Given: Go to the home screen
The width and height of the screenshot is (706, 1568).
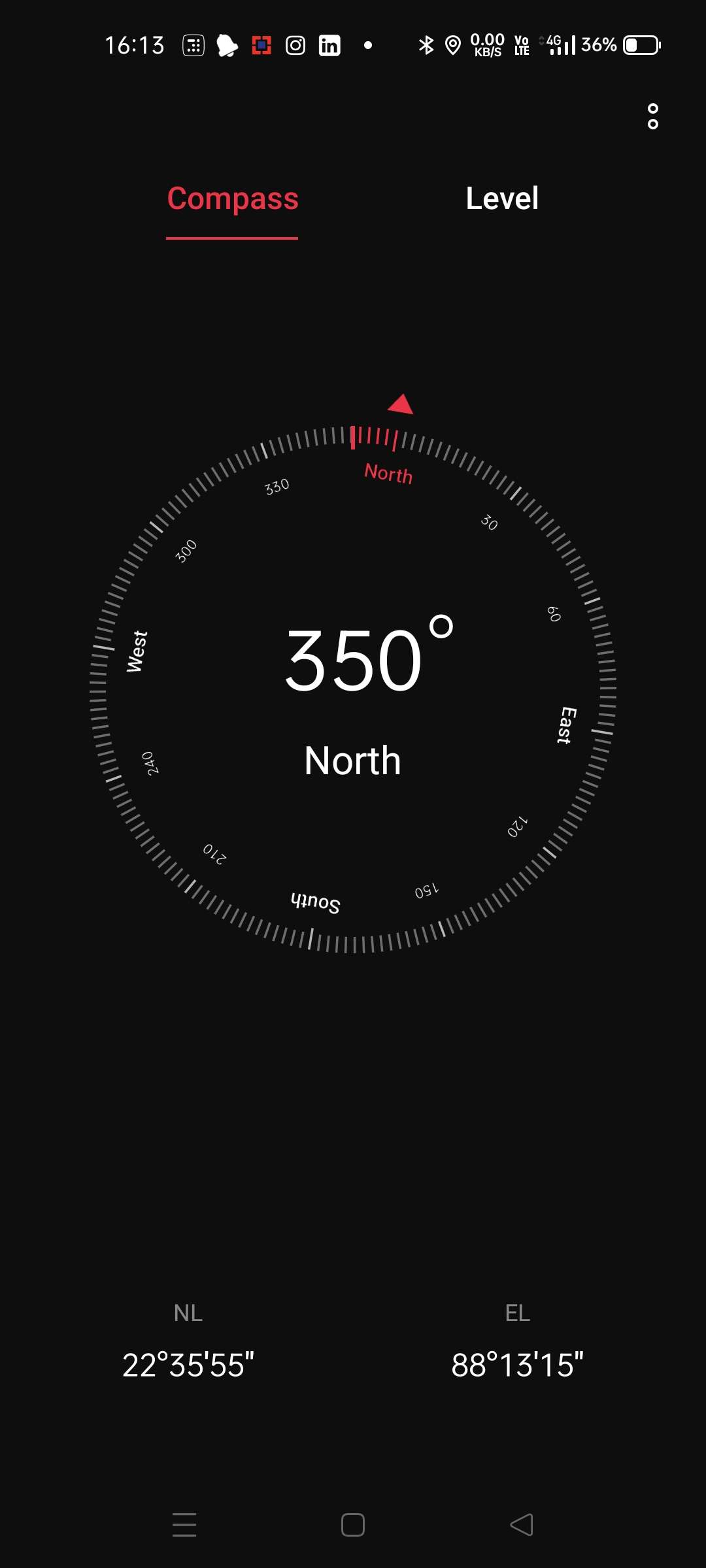Looking at the screenshot, I should pos(353,1525).
